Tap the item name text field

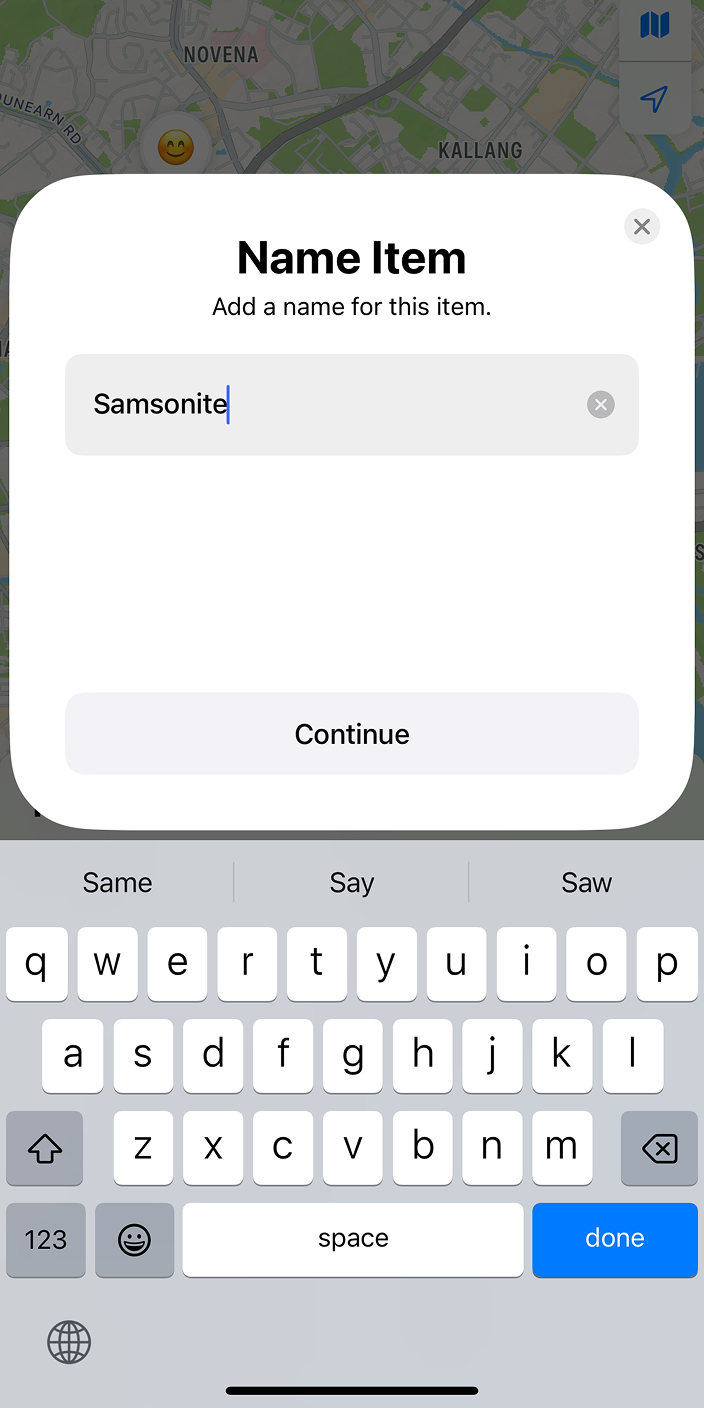pos(352,405)
